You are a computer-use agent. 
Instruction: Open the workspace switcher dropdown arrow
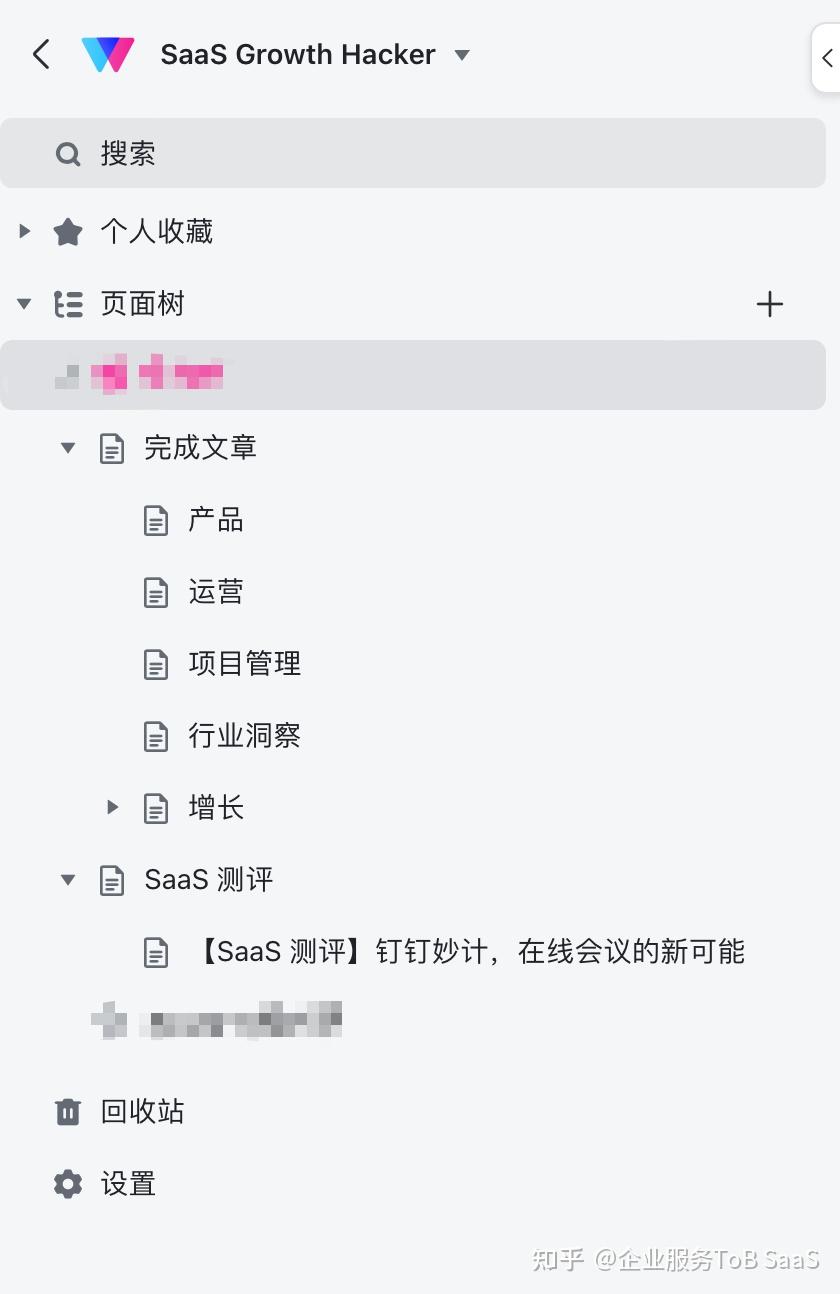coord(461,56)
